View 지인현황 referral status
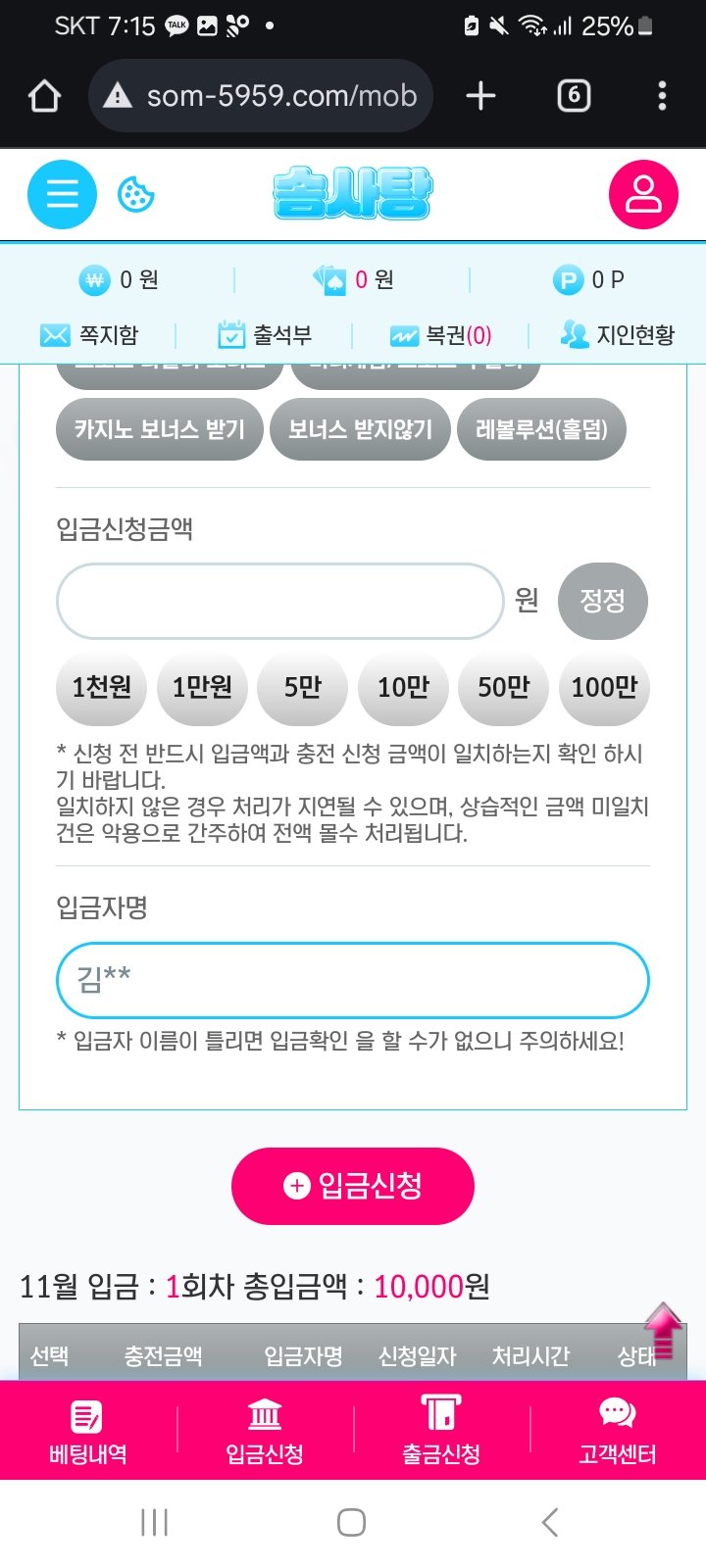Image resolution: width=706 pixels, height=1568 pixels. pyautogui.click(x=618, y=335)
